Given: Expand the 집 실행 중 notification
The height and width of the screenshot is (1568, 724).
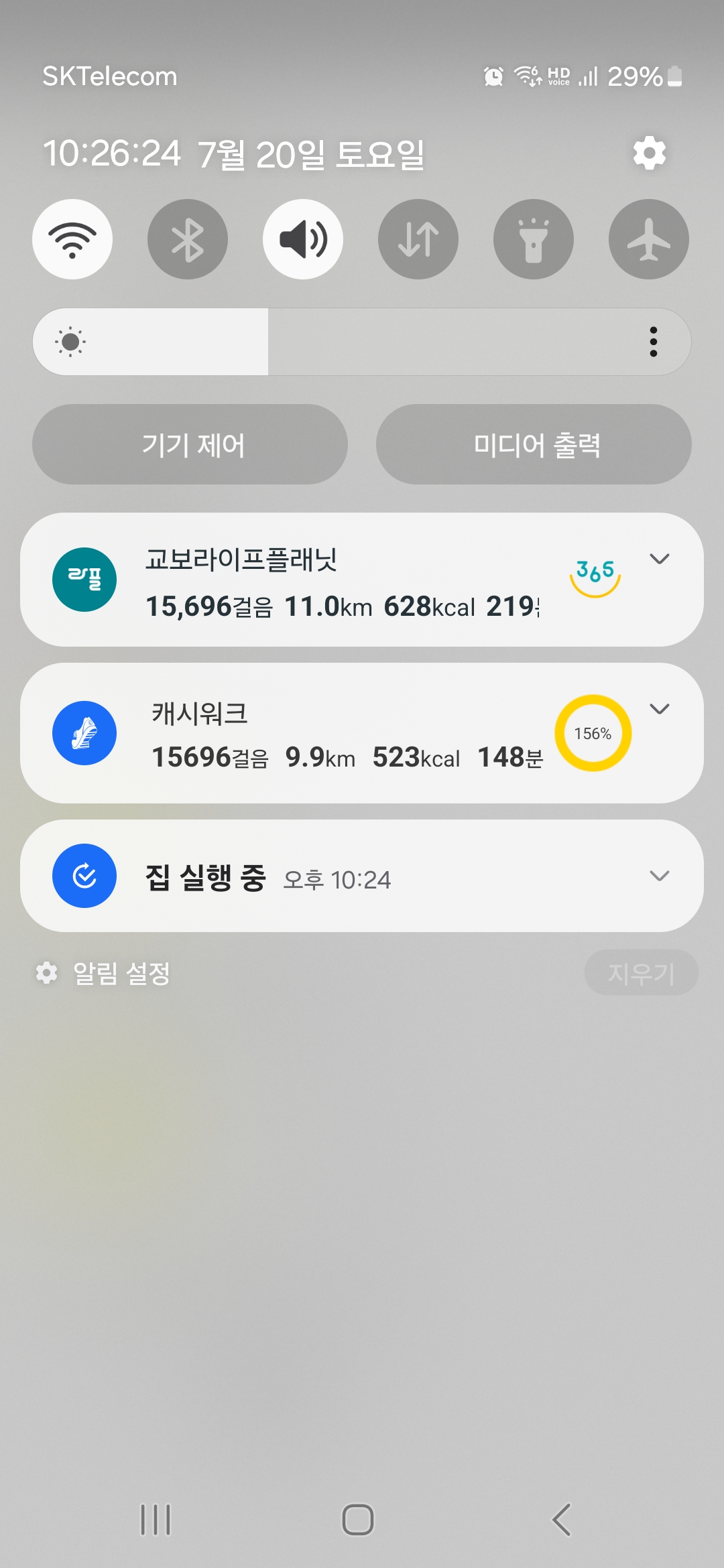Looking at the screenshot, I should [x=660, y=876].
